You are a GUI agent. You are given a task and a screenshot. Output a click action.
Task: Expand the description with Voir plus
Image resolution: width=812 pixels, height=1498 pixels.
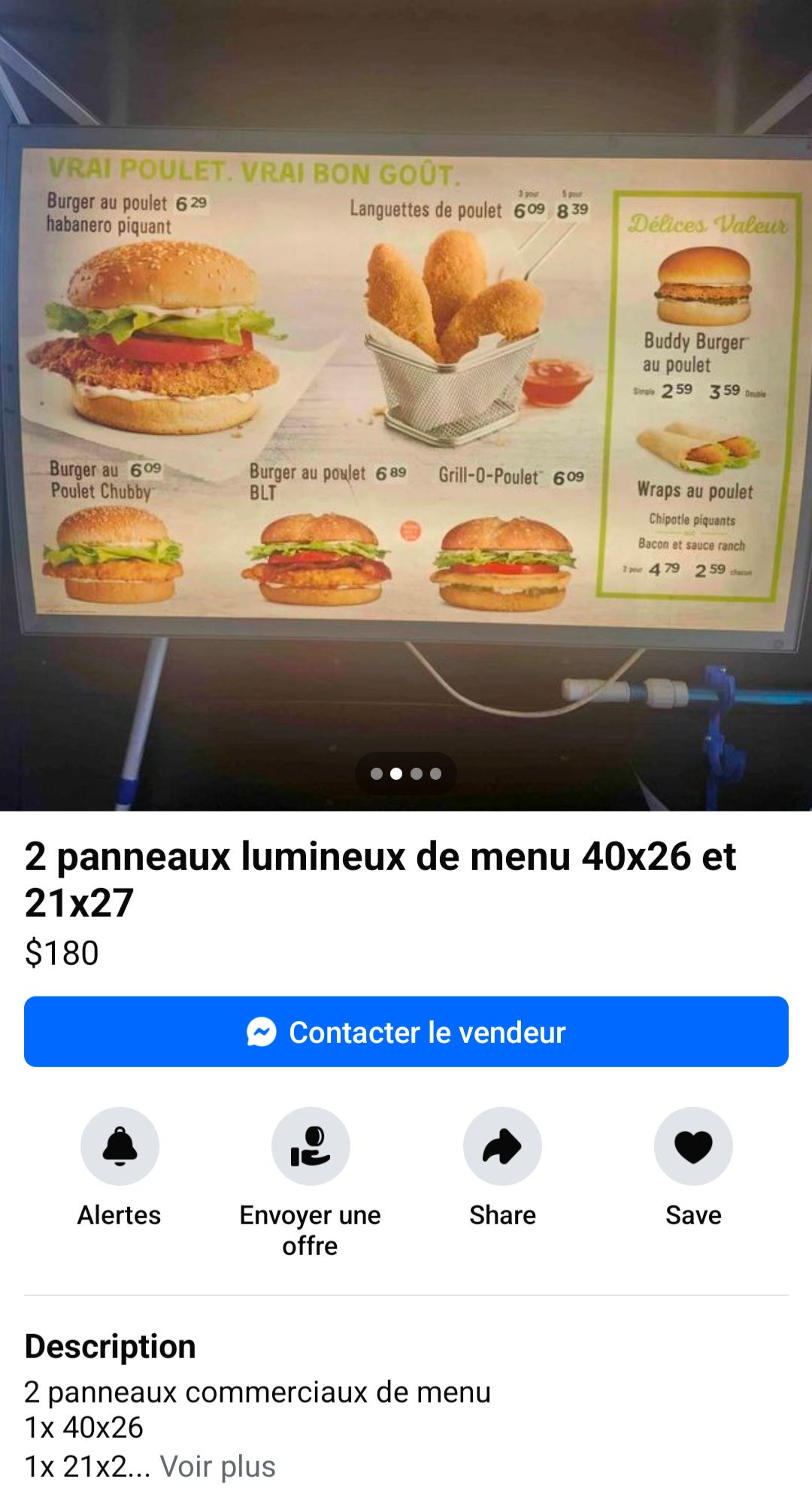[x=217, y=1465]
